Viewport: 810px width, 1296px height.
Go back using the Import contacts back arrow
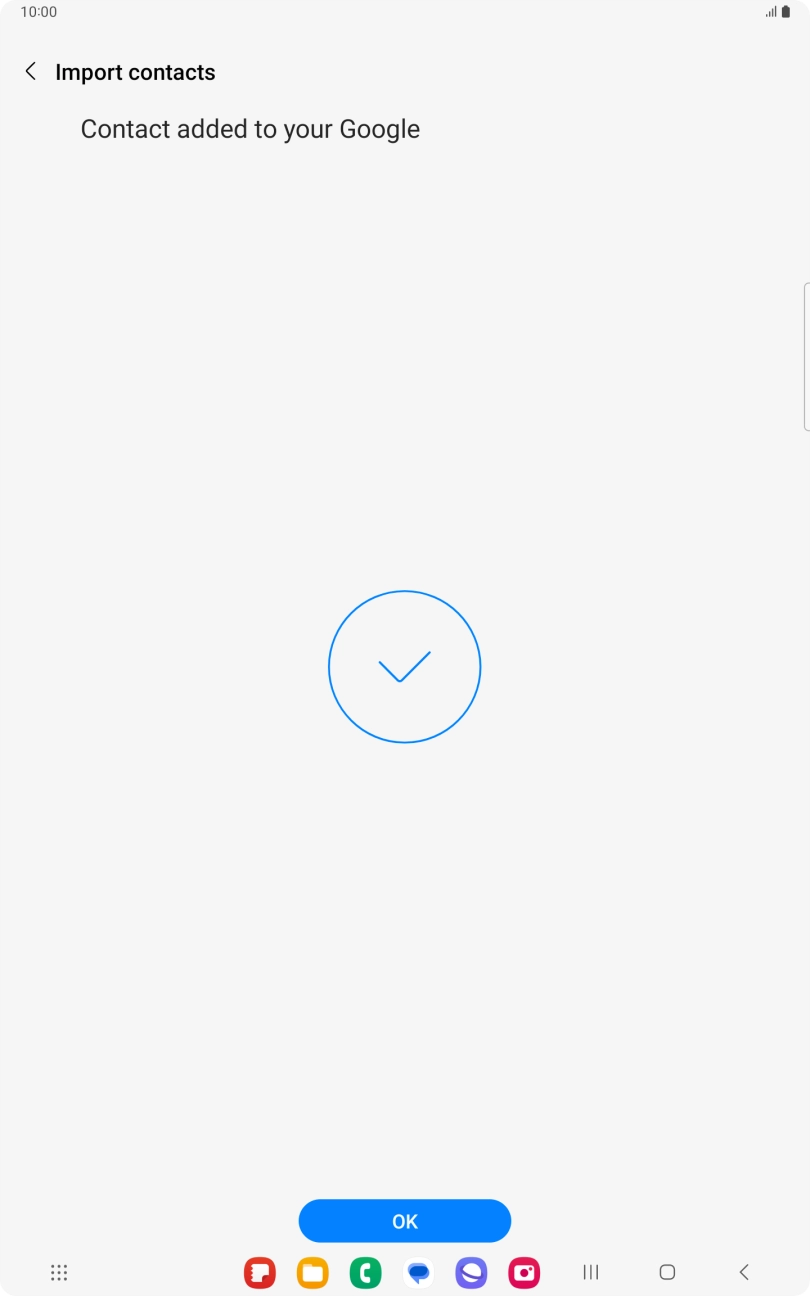(x=30, y=71)
